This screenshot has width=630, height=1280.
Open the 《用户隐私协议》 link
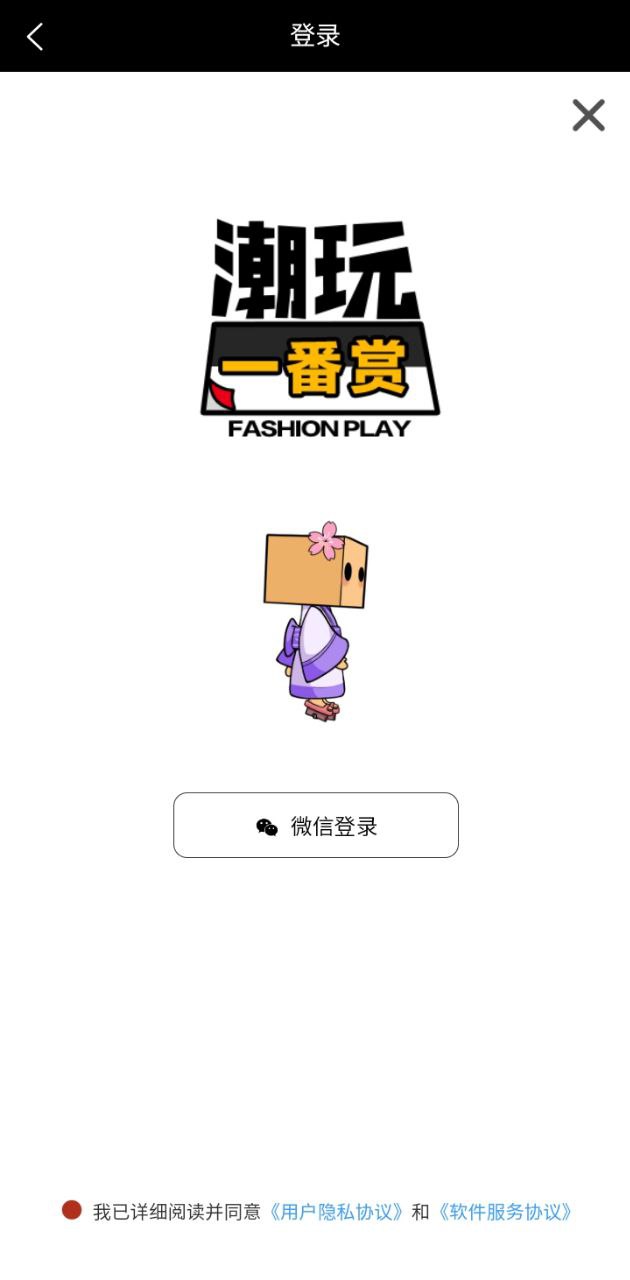pyautogui.click(x=336, y=1212)
